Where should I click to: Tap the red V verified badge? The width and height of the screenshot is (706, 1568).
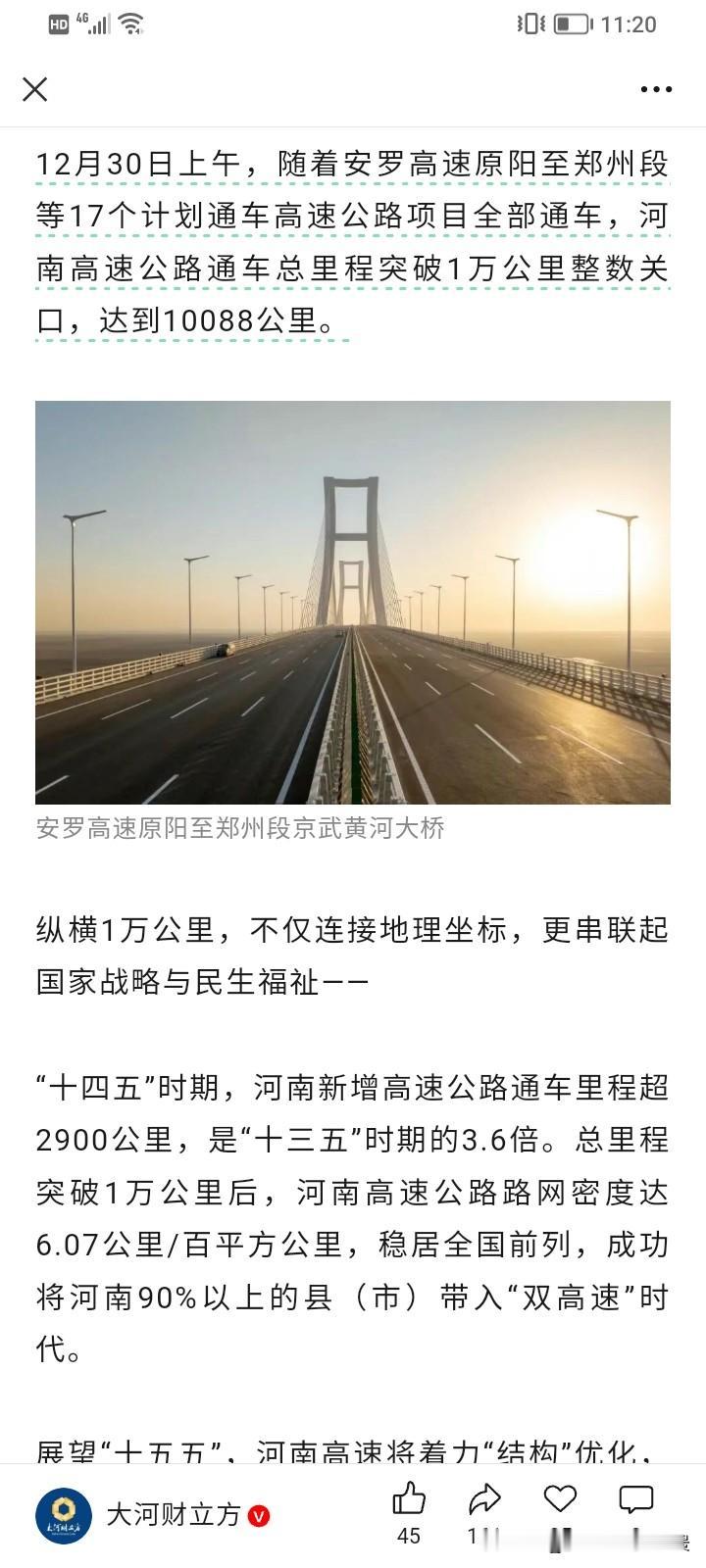tap(256, 1515)
